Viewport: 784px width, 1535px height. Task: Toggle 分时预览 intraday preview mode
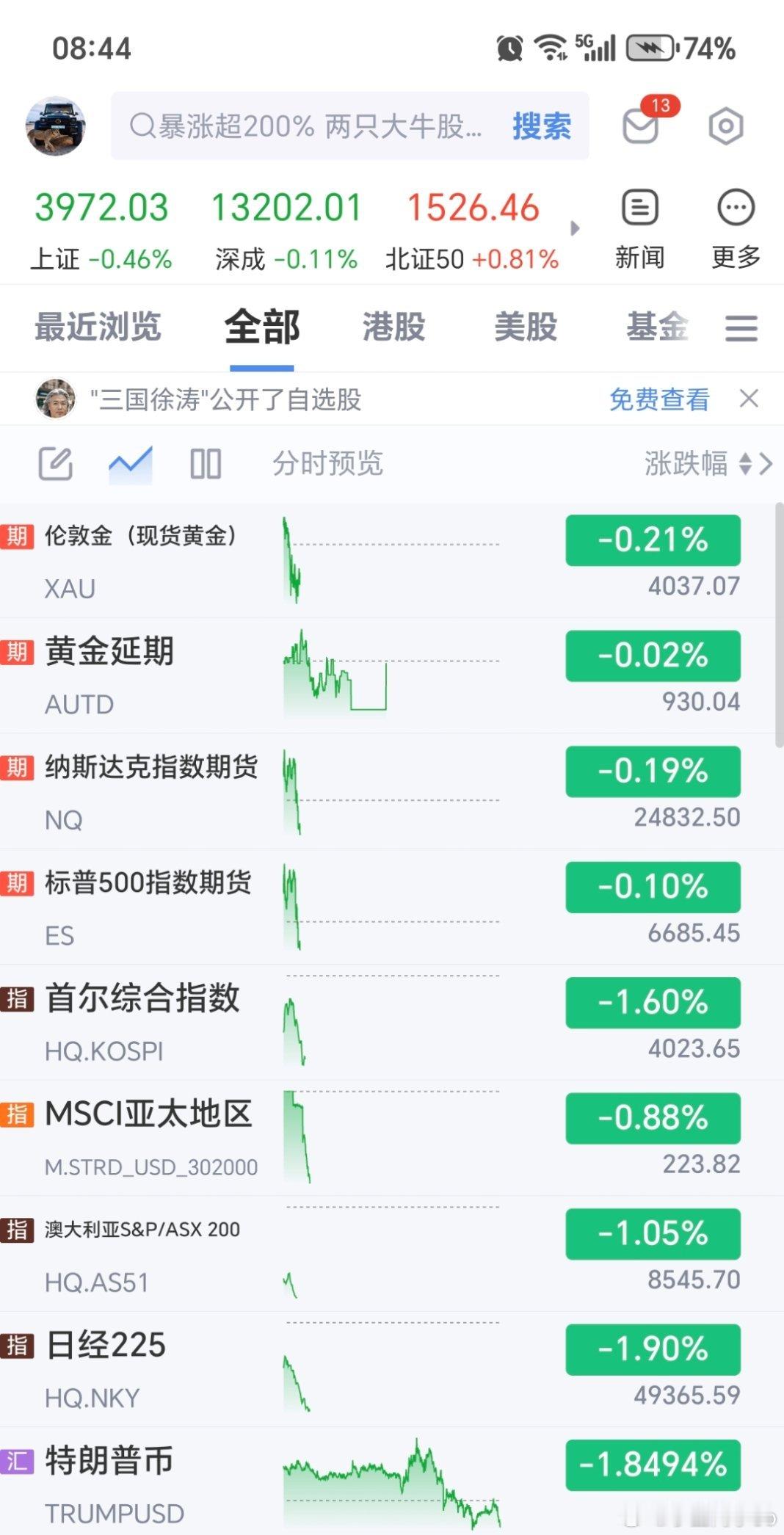(327, 464)
